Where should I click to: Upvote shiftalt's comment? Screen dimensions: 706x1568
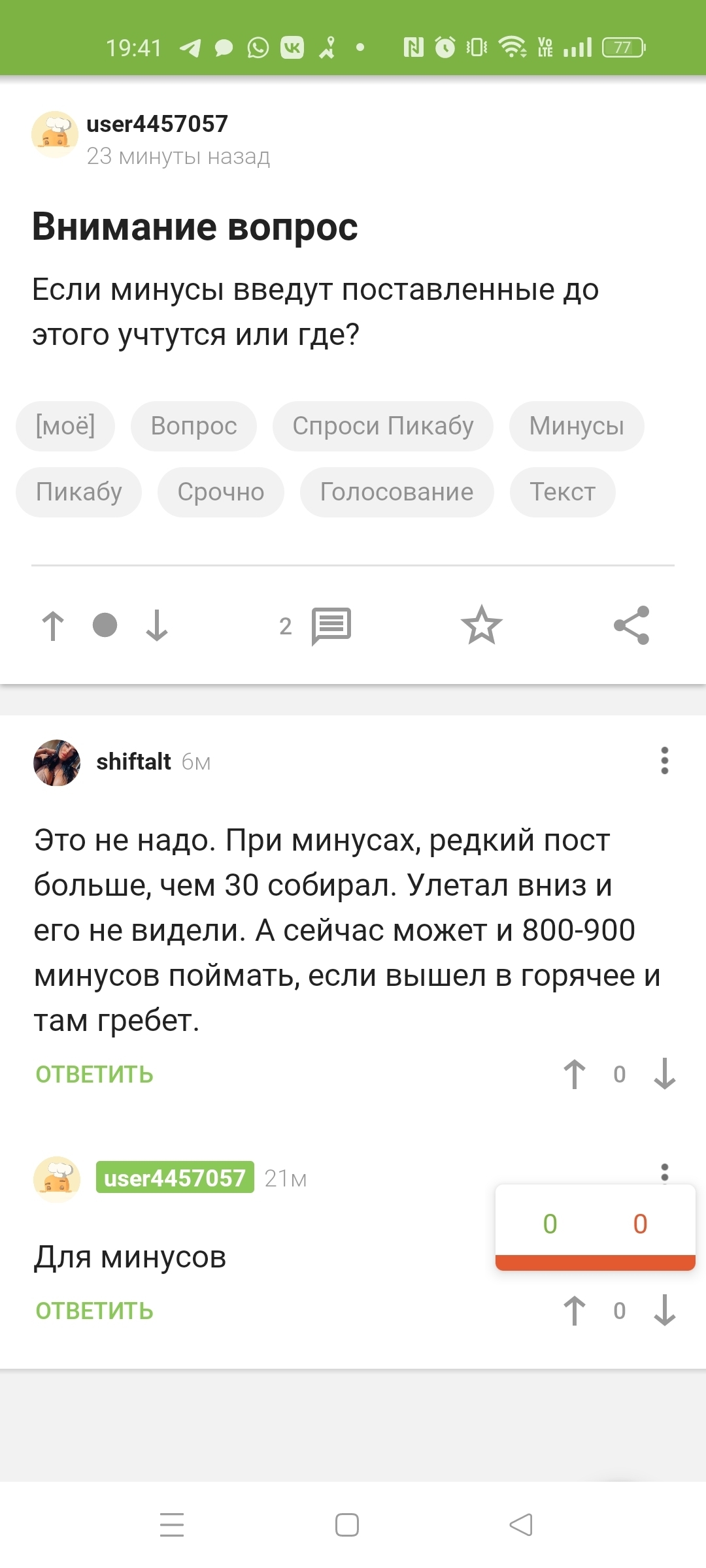575,1074
